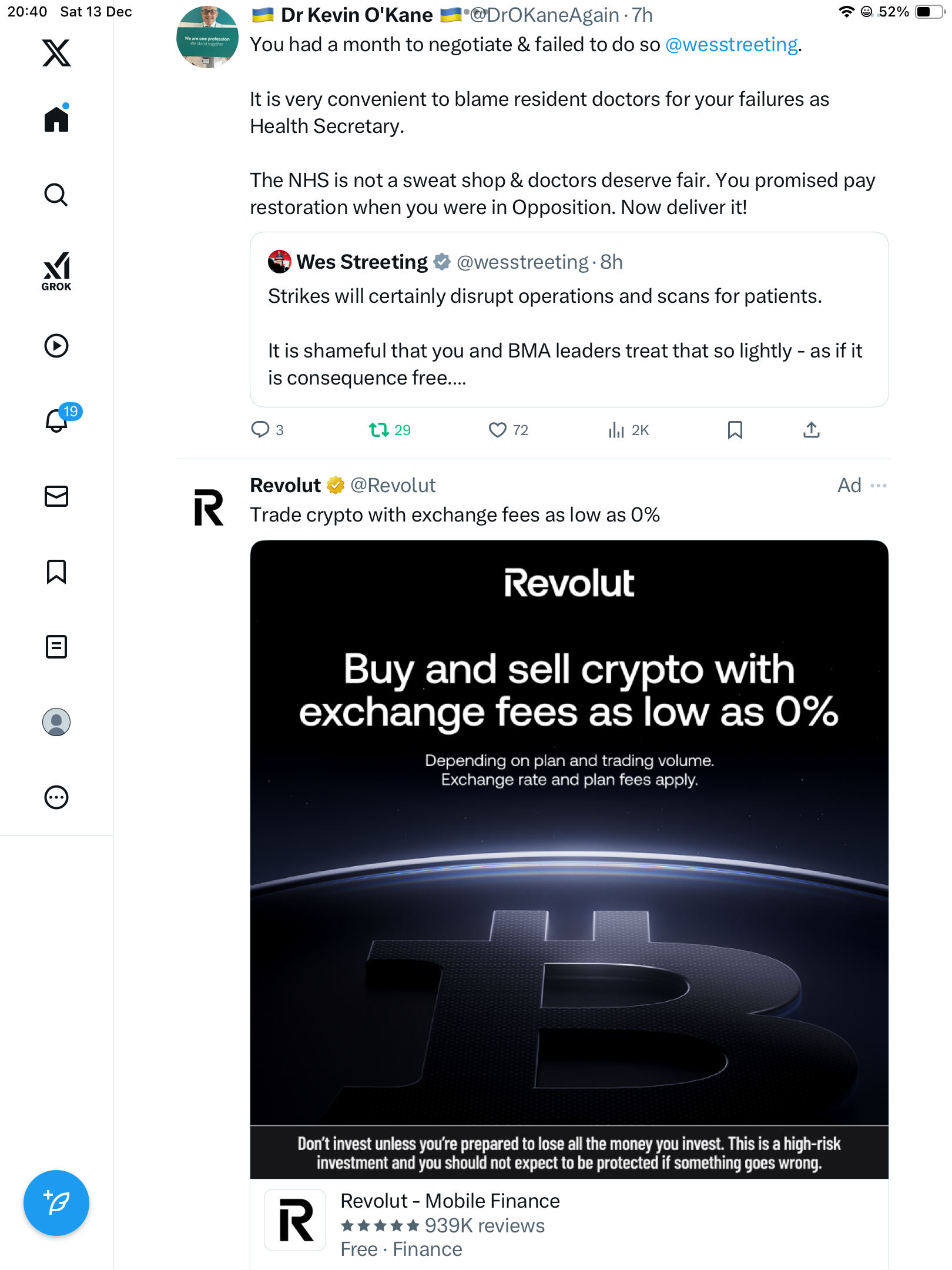The width and height of the screenshot is (952, 1270).
Task: Open the quoted Wes Streeting post
Action: [569, 335]
